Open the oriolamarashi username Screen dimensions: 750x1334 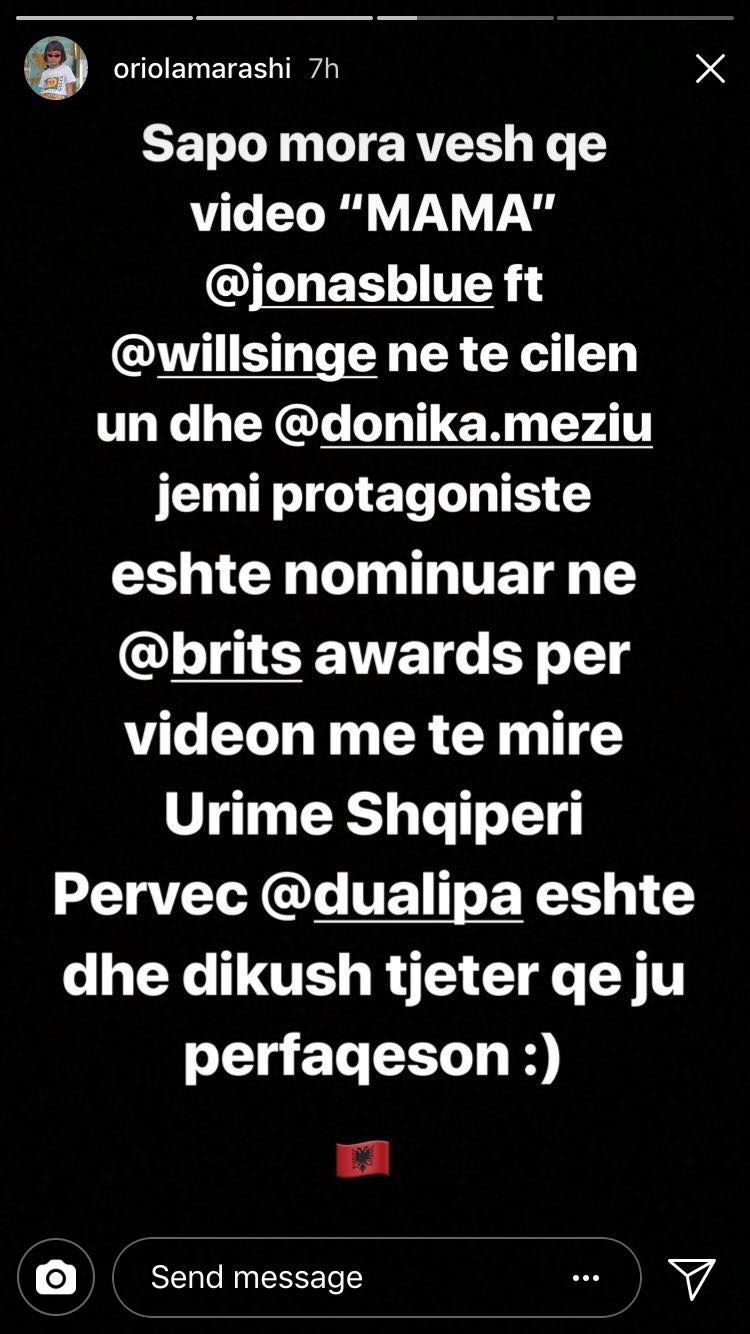click(202, 68)
